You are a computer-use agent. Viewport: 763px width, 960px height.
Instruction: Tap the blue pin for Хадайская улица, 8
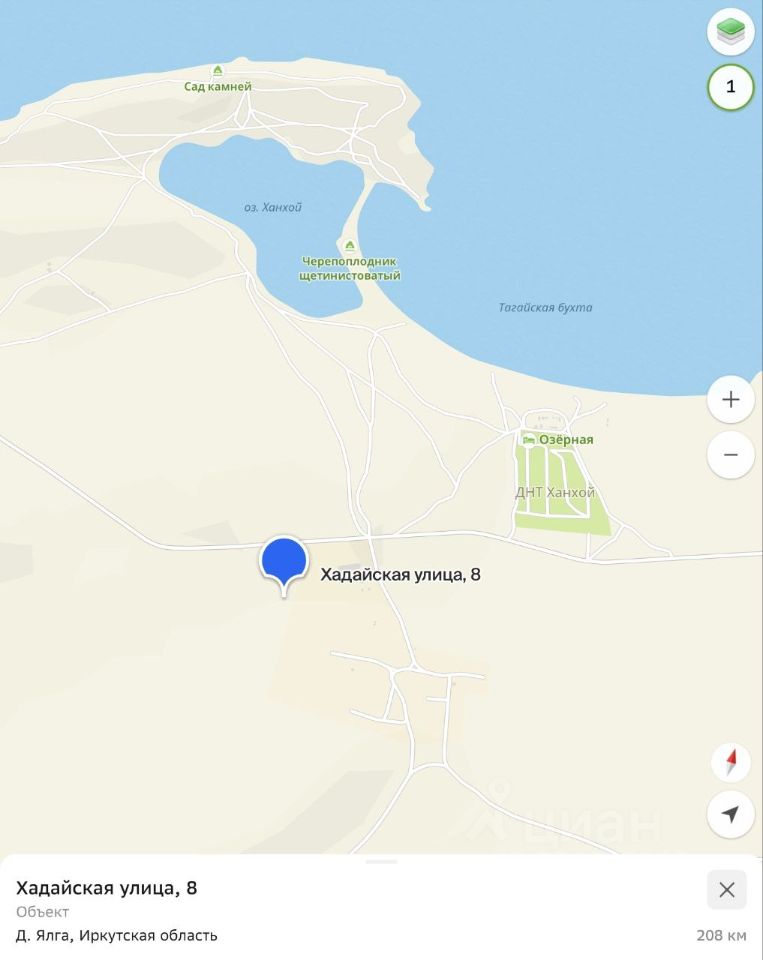point(284,562)
